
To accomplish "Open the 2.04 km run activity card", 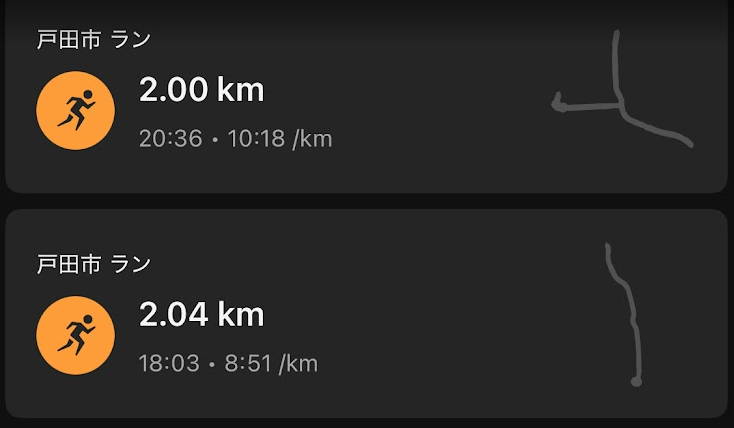I will click(366, 315).
